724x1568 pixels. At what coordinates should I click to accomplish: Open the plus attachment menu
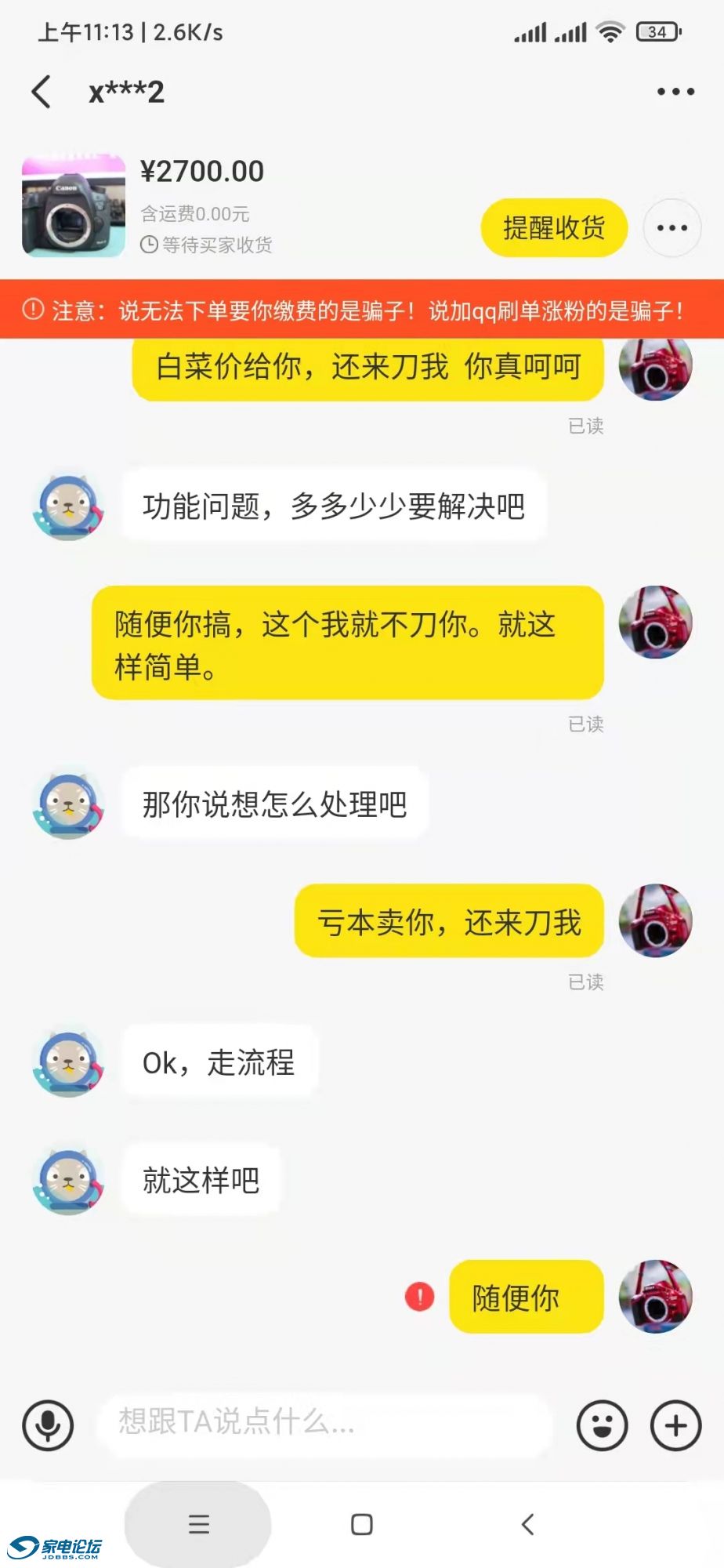click(675, 1425)
